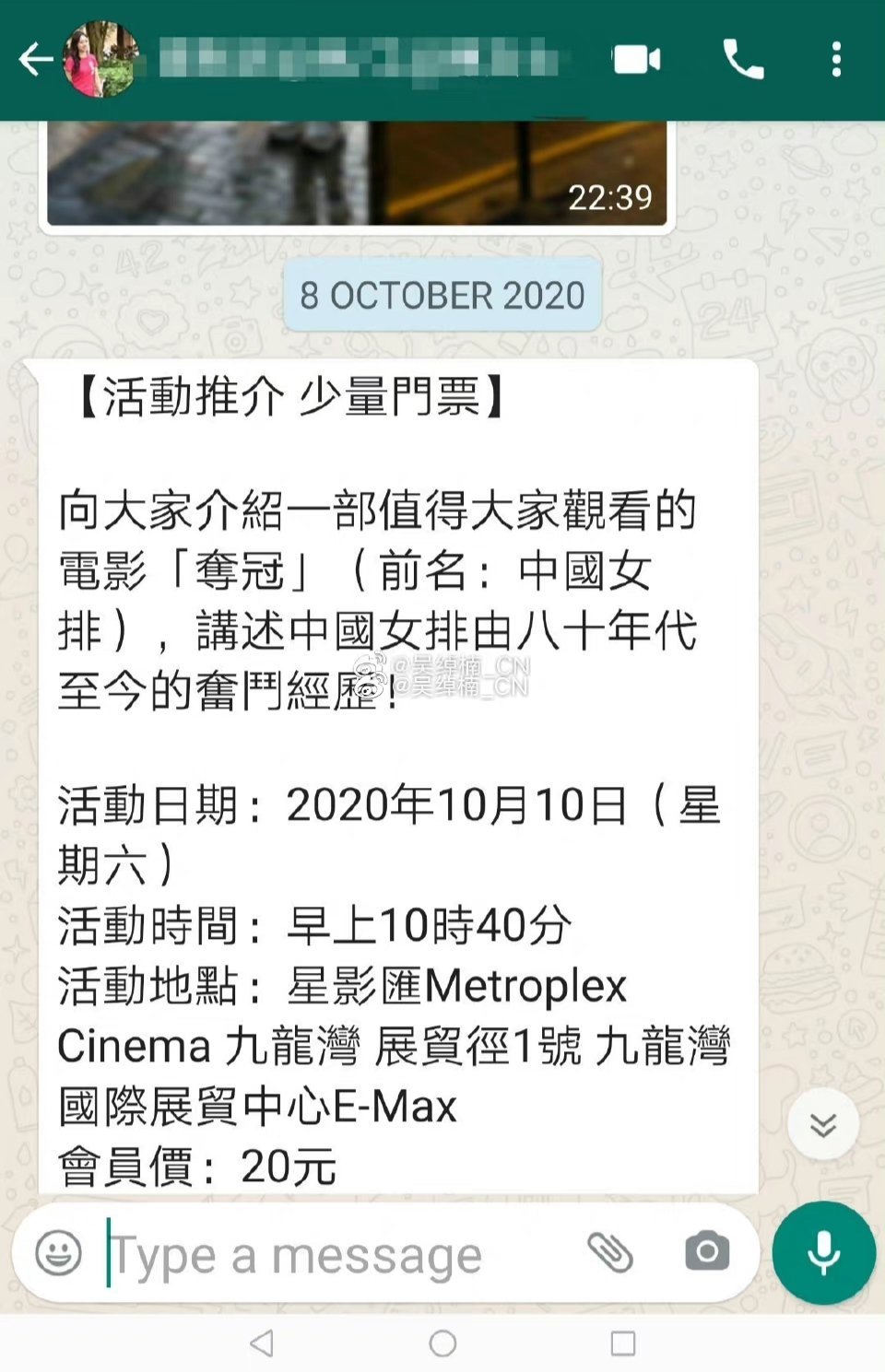Open the camera to take a photo
The width and height of the screenshot is (885, 1372).
tap(707, 1252)
